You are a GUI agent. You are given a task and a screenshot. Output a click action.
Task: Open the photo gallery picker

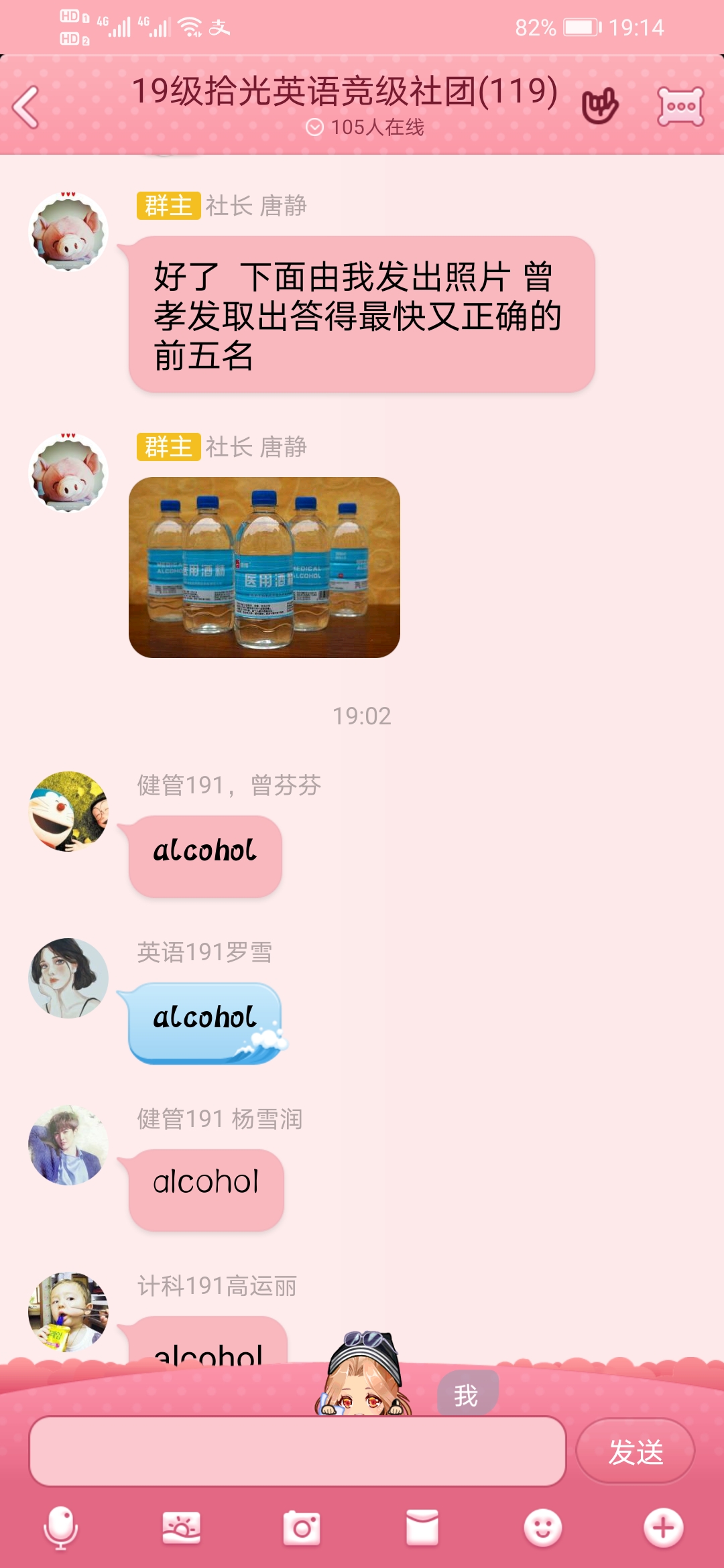pyautogui.click(x=181, y=1528)
